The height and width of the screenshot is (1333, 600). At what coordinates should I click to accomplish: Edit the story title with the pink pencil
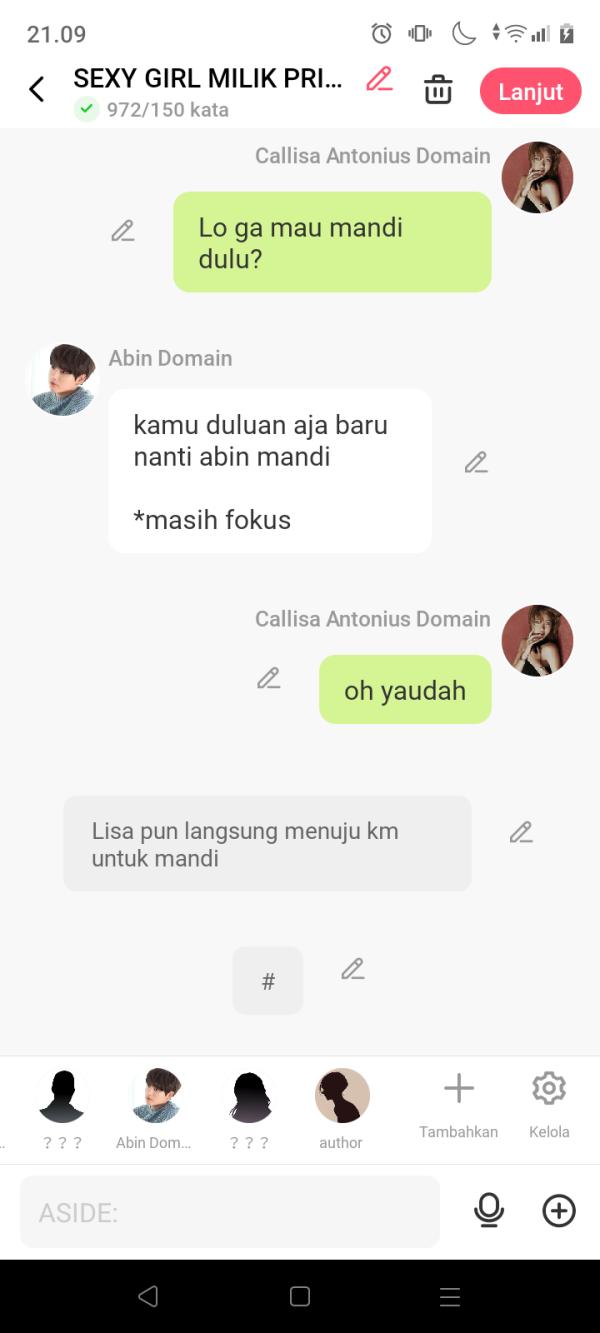(379, 80)
